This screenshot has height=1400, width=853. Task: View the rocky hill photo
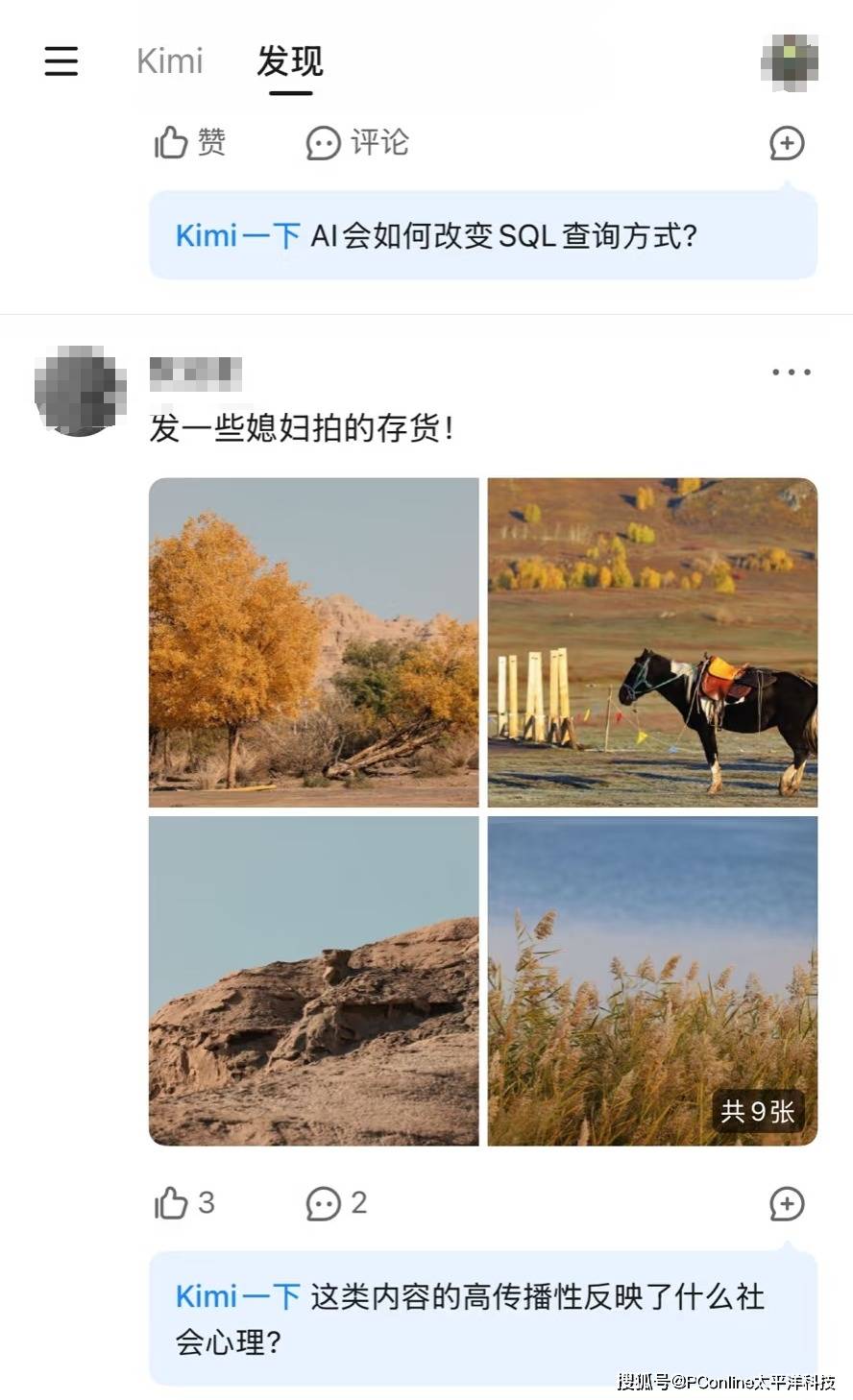(314, 980)
